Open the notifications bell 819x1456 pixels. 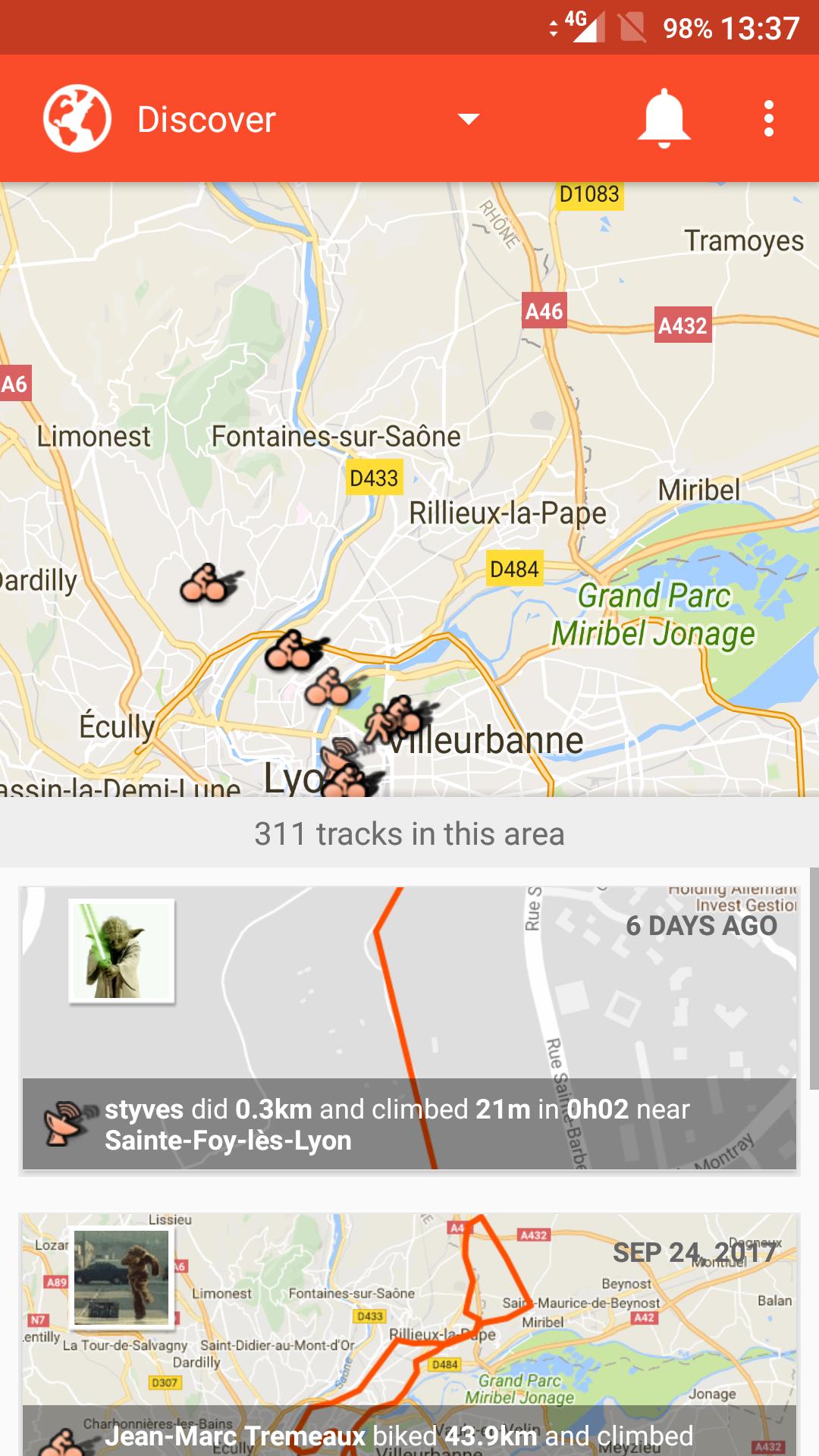pyautogui.click(x=664, y=119)
